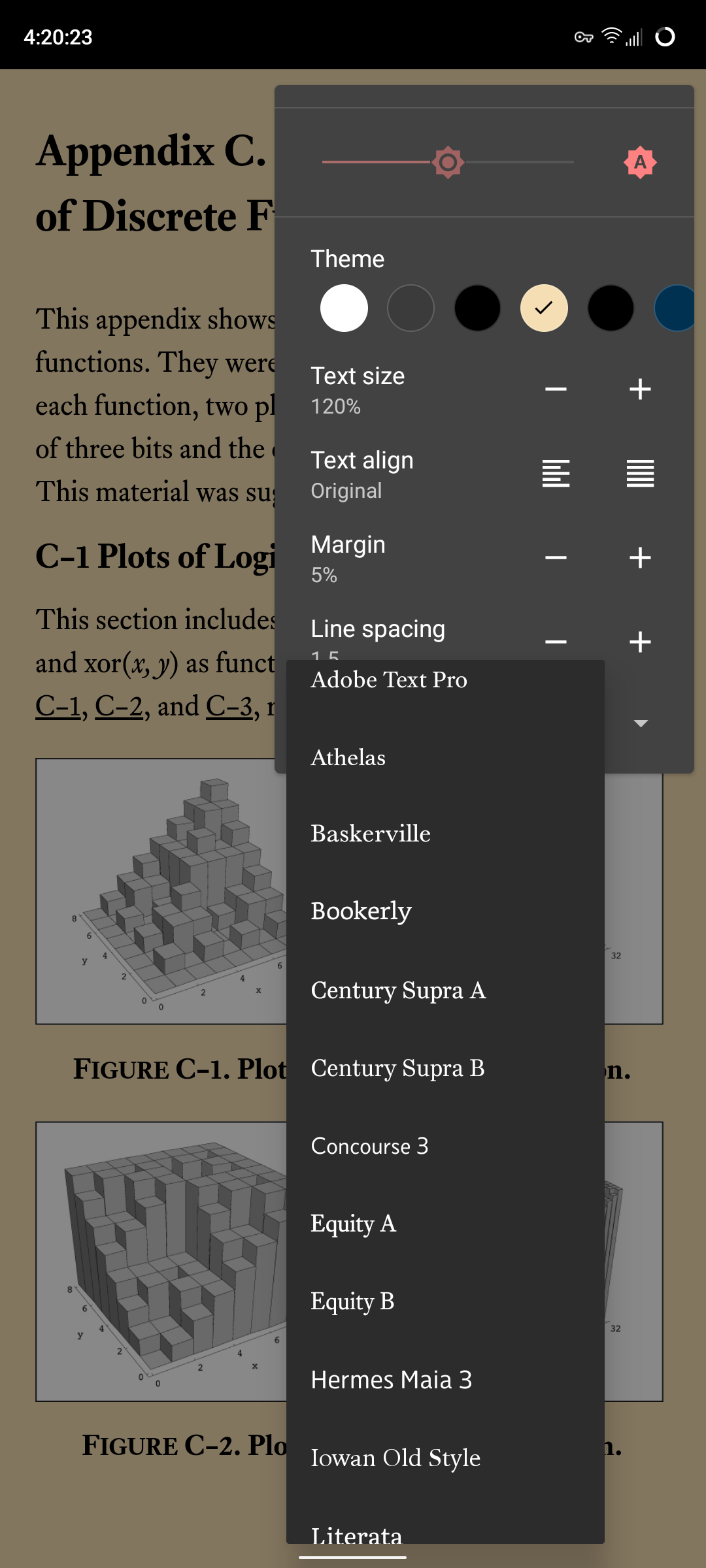Toggle auto brightness icon
The image size is (706, 1568).
pos(640,162)
